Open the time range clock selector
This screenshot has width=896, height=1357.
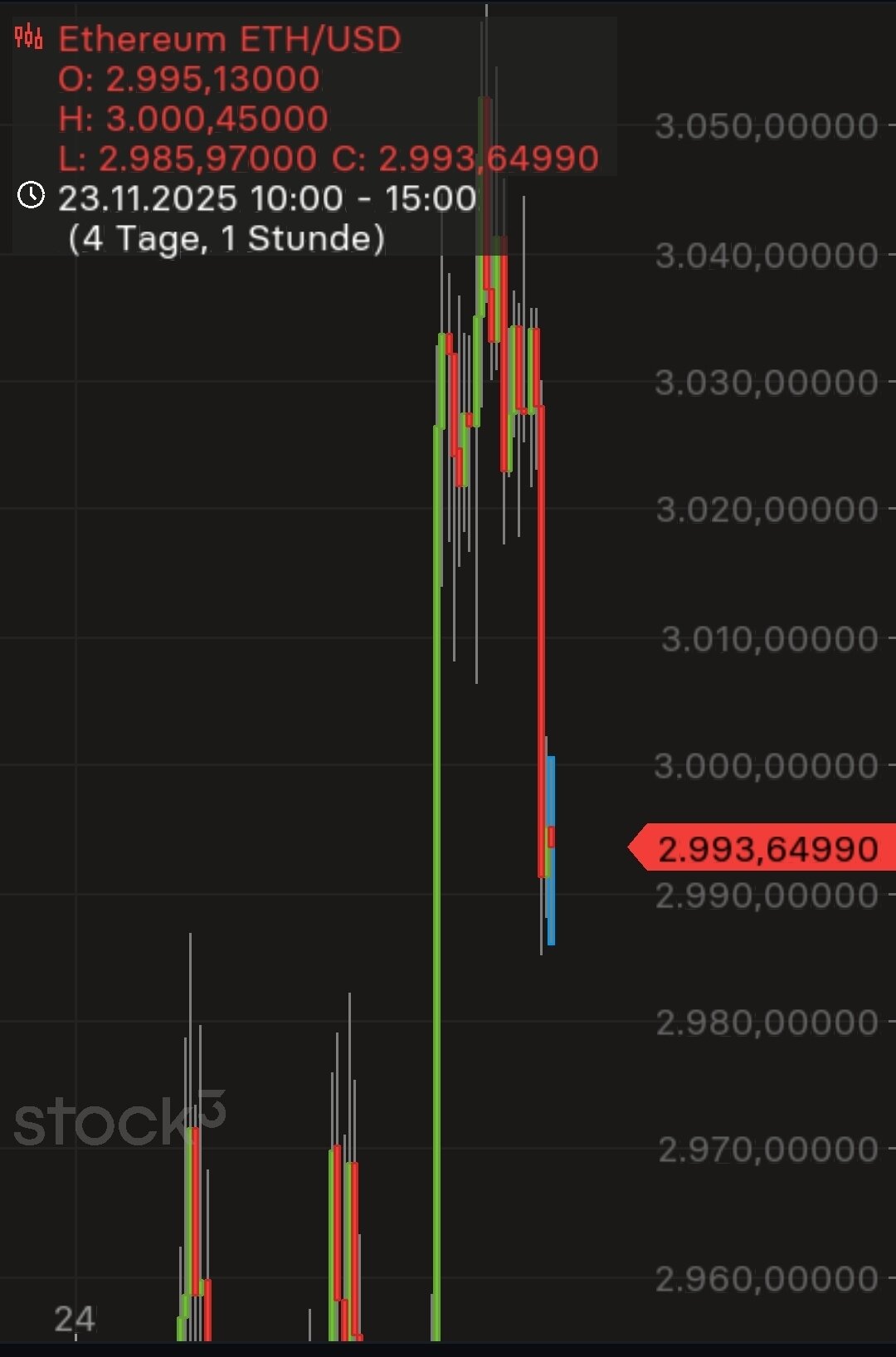point(32,196)
